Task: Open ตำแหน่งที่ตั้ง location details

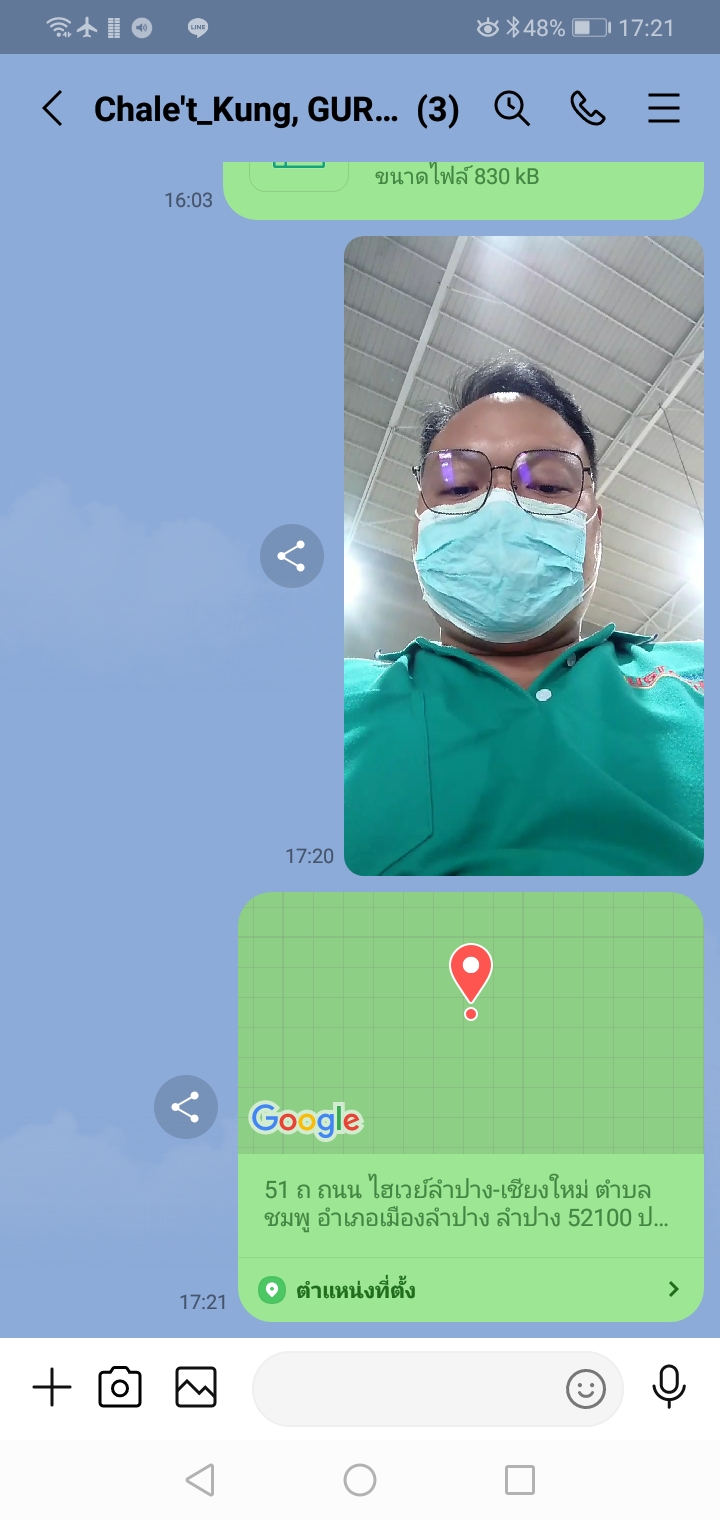Action: (x=471, y=1289)
